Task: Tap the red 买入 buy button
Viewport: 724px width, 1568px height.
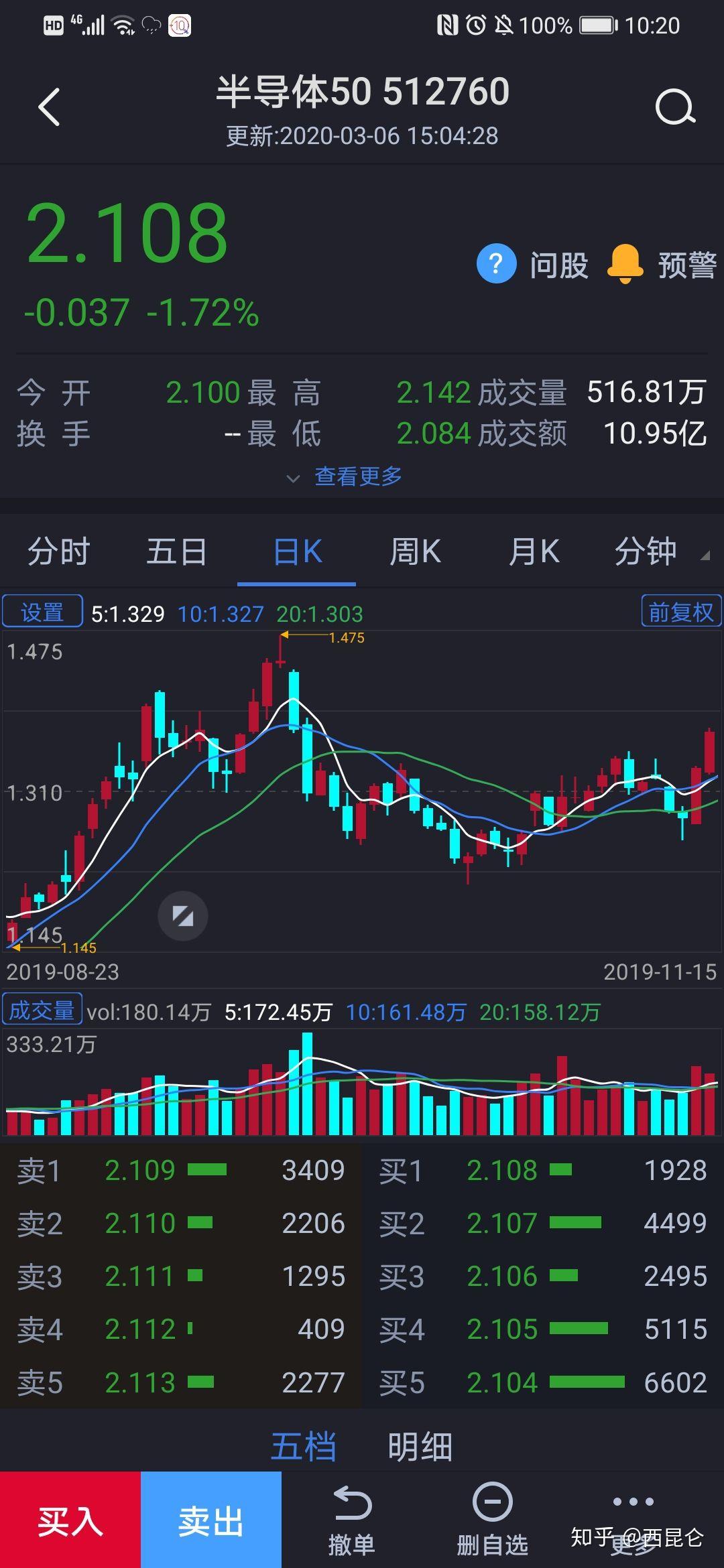Action: tap(70, 1520)
